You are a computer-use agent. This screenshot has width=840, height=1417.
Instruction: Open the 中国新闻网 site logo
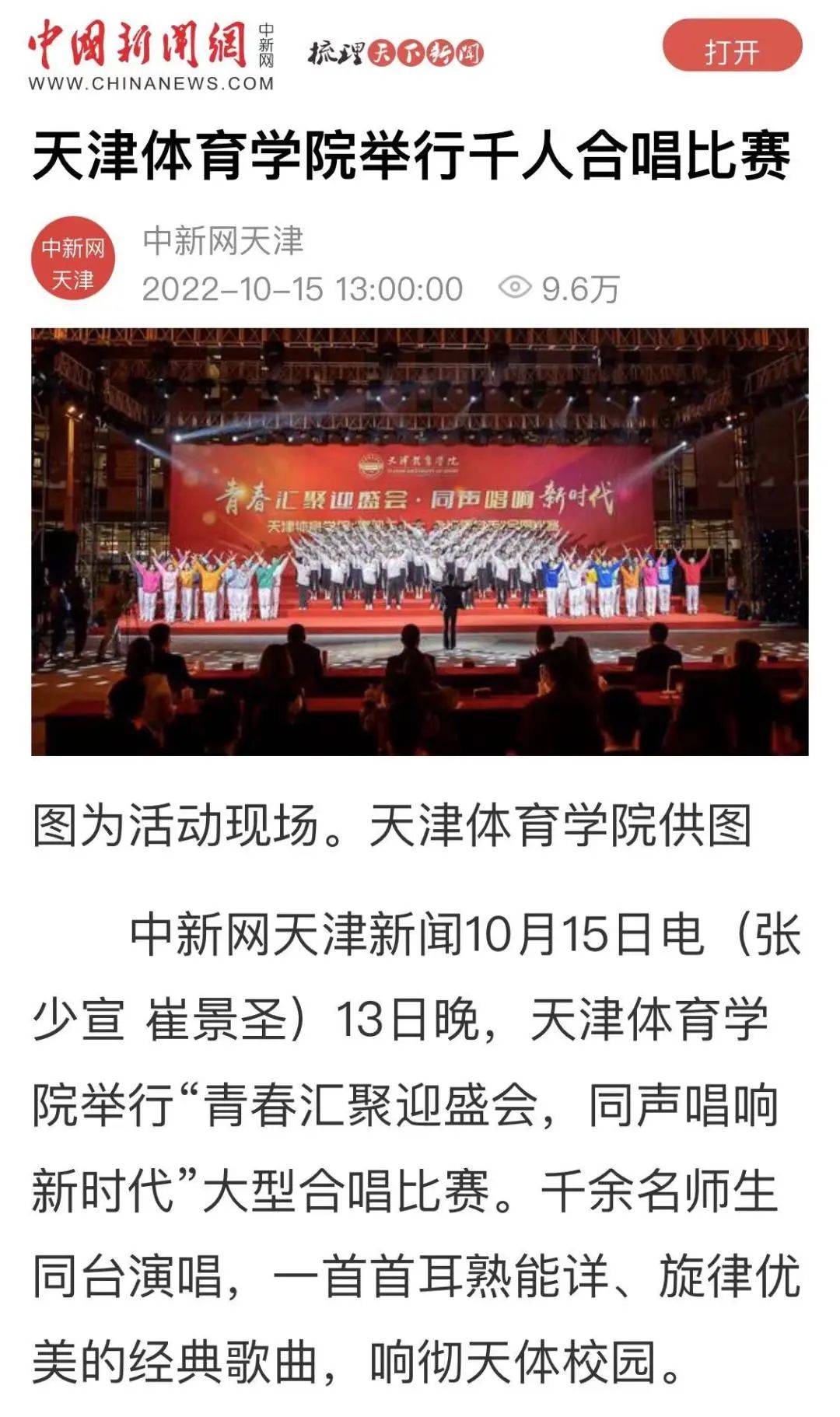(151, 54)
